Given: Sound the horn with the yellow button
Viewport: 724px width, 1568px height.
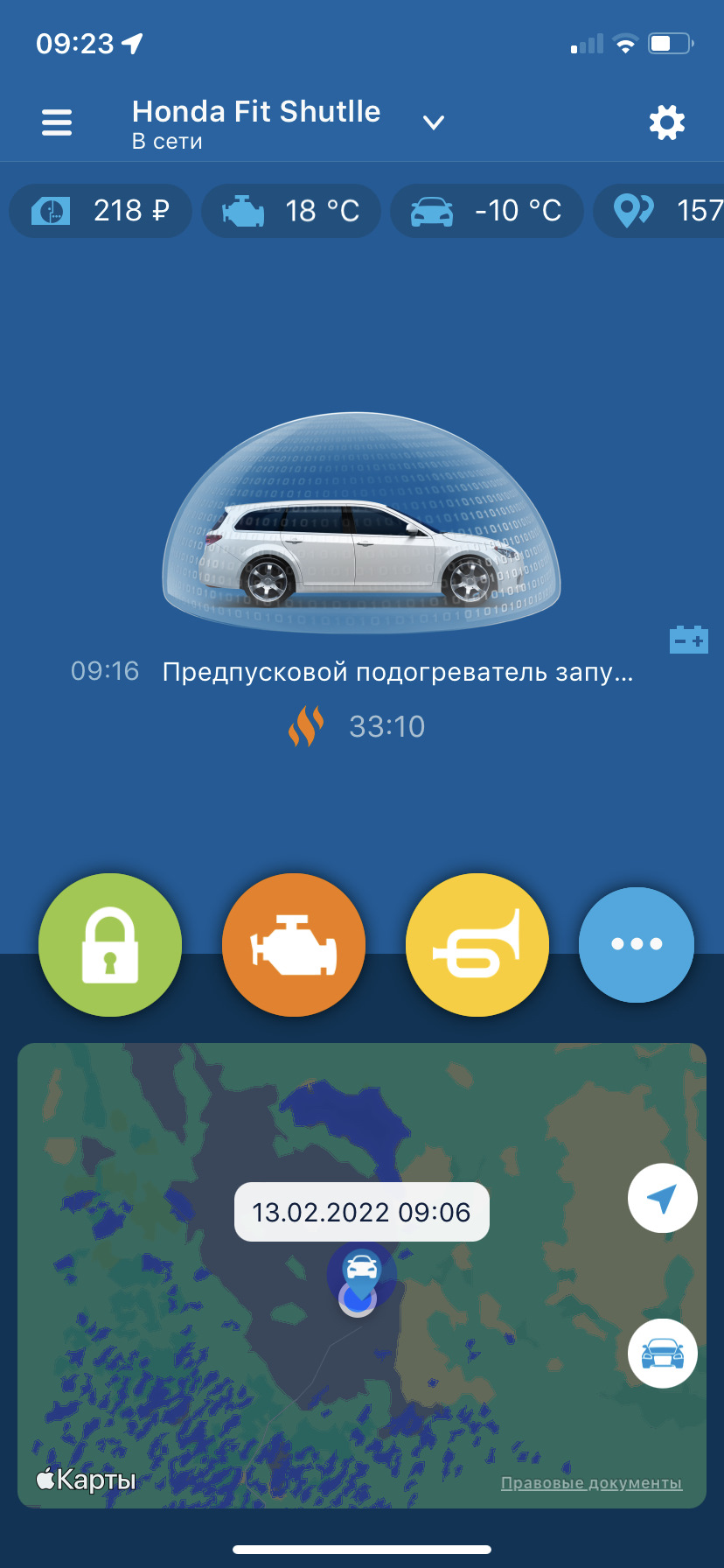Looking at the screenshot, I should point(477,945).
